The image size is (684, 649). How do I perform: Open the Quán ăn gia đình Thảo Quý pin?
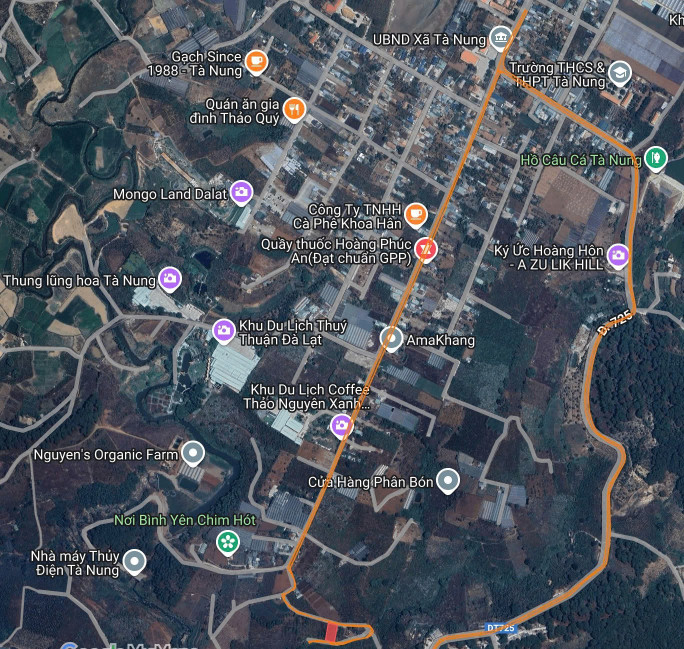(x=294, y=109)
